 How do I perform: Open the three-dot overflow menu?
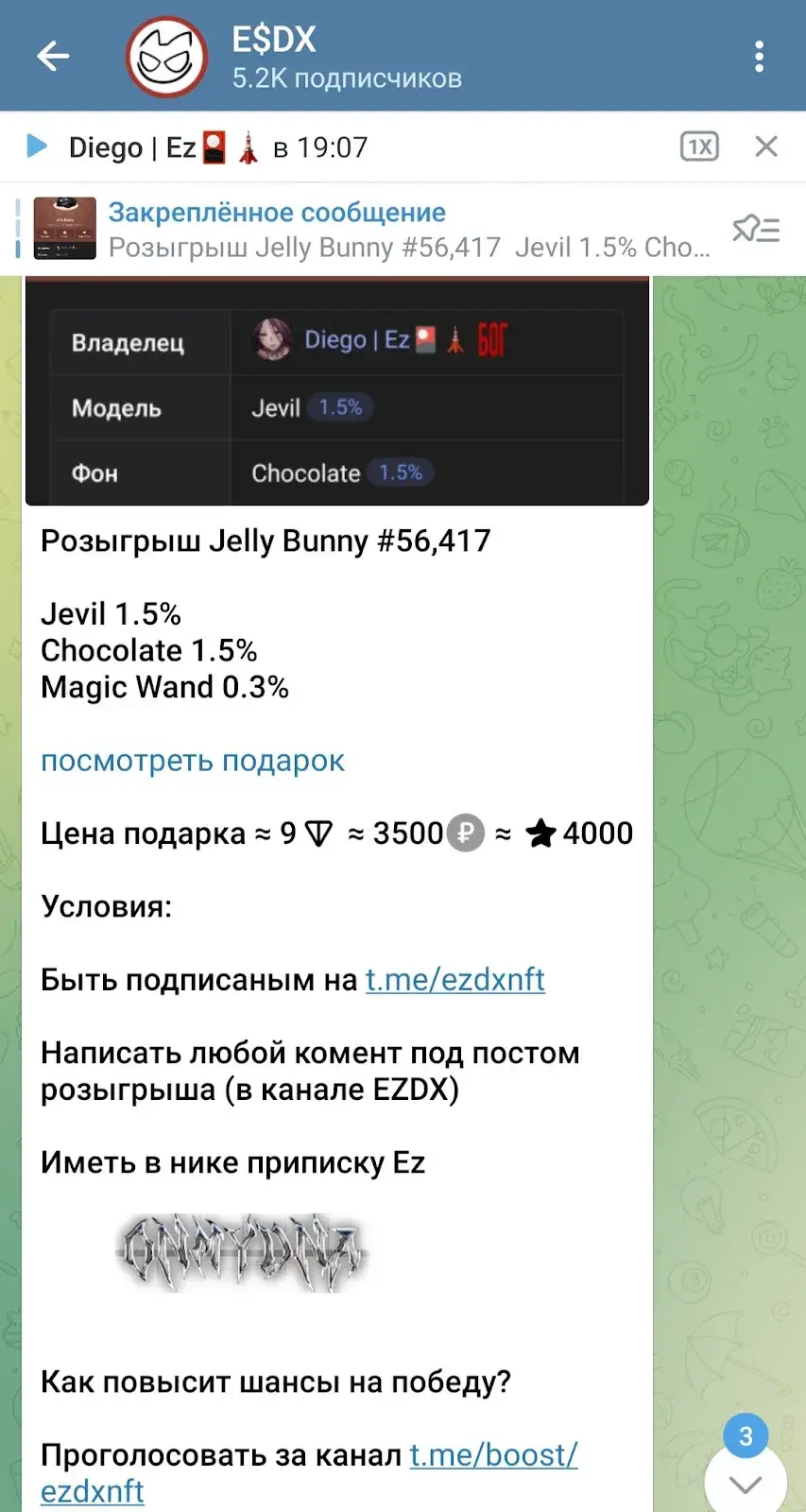(x=759, y=57)
